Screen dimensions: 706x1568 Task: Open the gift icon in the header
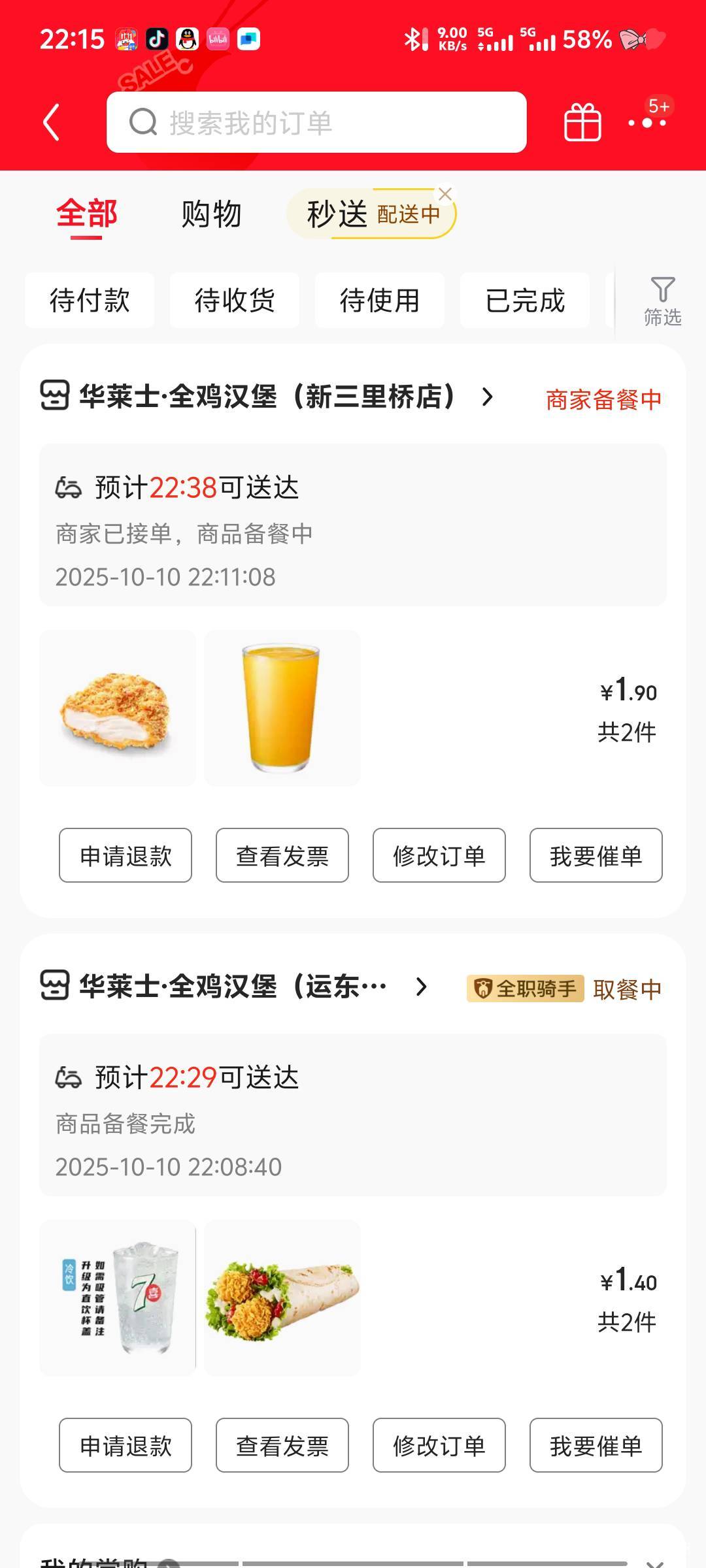(x=582, y=123)
